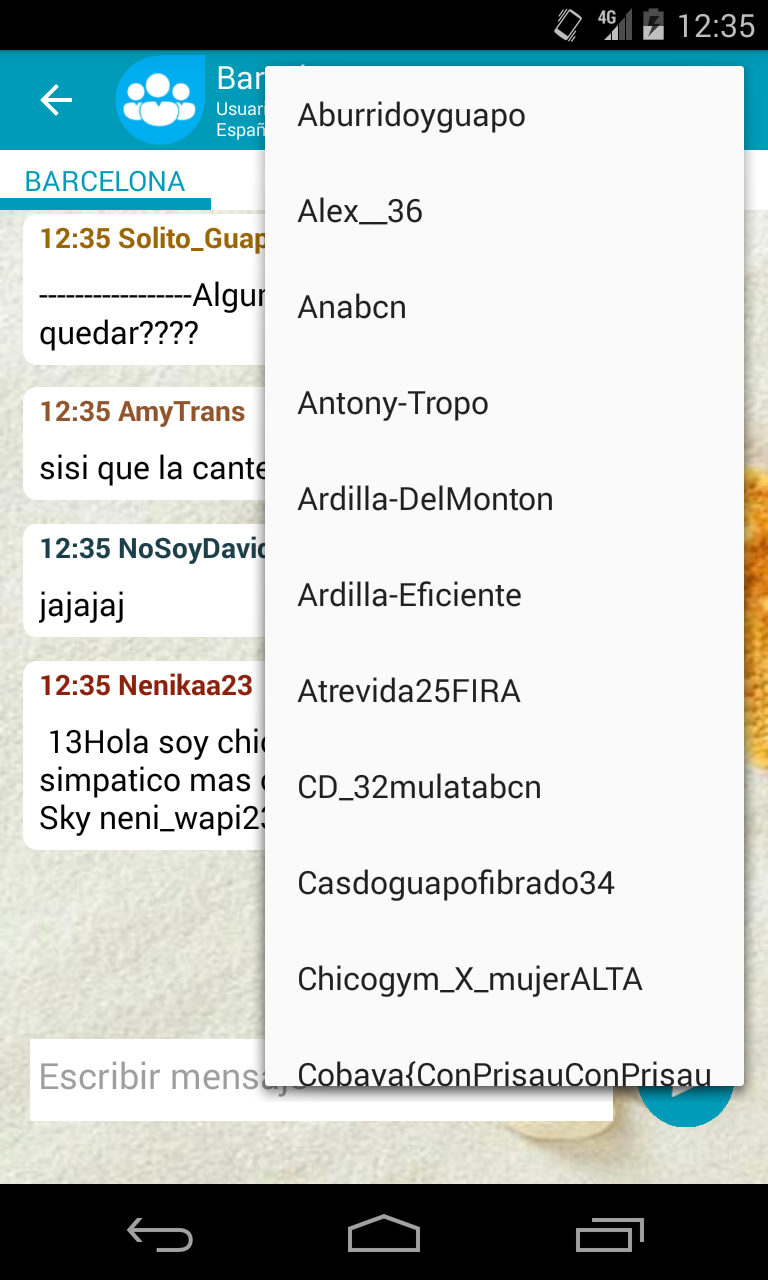Open Casdoguapofibrado34 in the user list
Viewport: 768px width, 1280px height.
456,884
